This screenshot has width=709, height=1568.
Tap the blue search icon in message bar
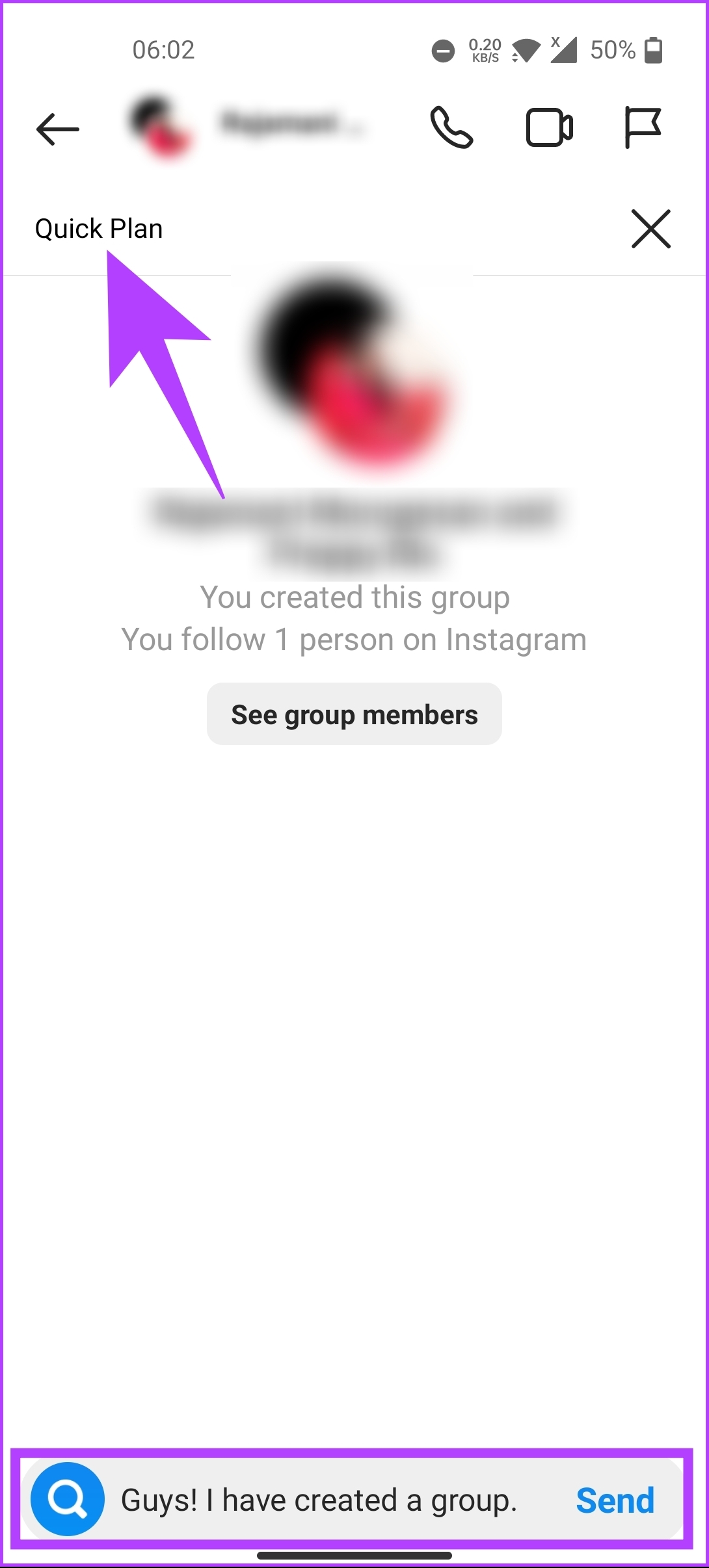(68, 1499)
